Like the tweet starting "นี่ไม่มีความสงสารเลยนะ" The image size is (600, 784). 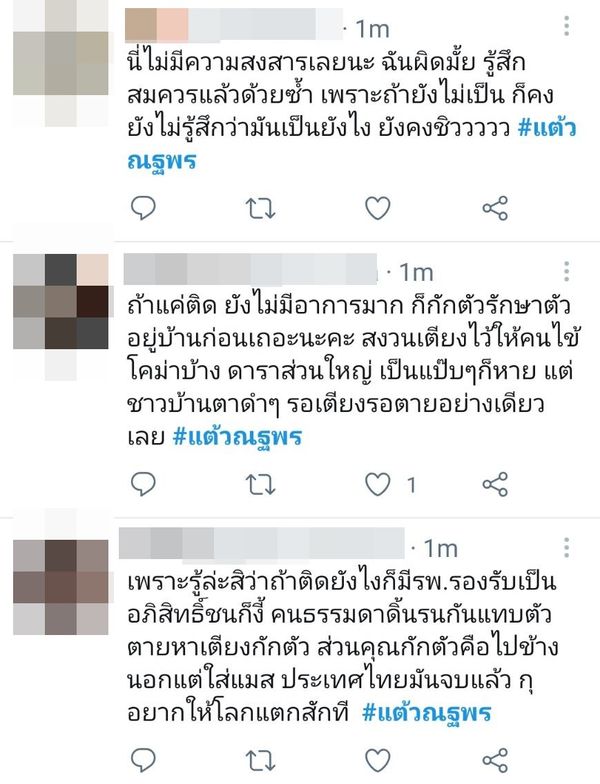(x=376, y=208)
